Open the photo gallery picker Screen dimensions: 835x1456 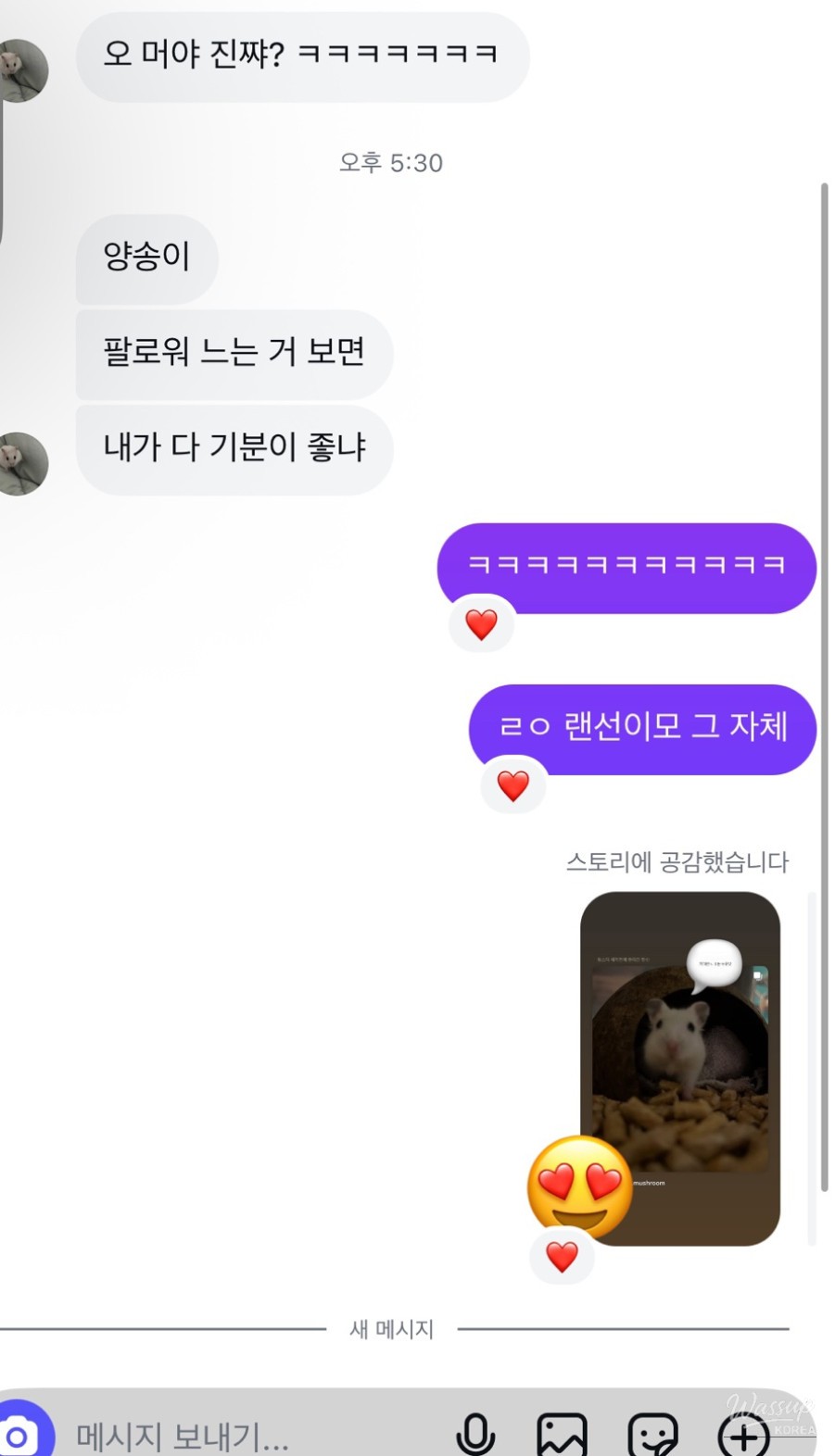click(x=562, y=1435)
